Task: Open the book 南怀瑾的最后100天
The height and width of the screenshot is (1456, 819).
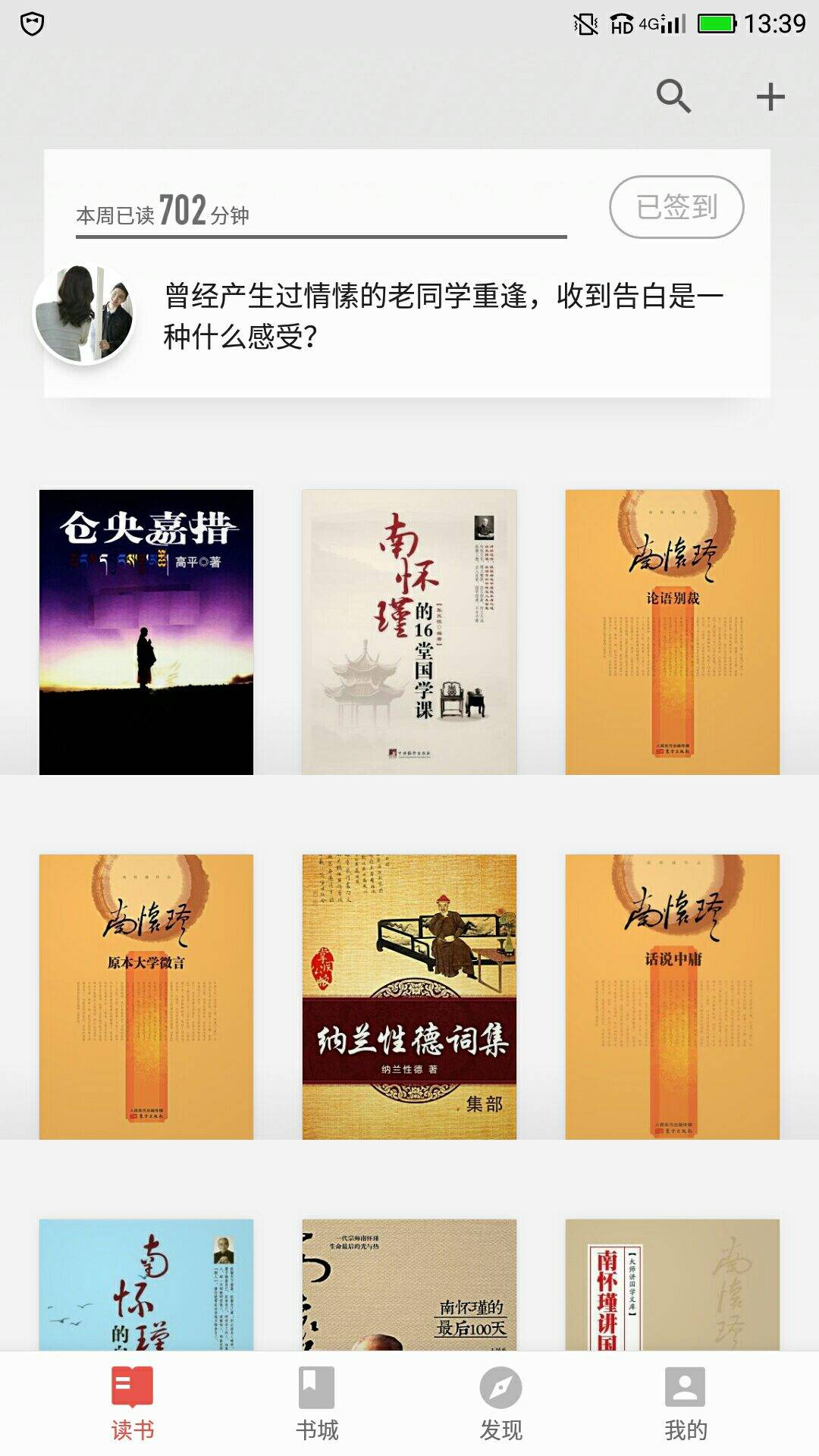Action: (409, 1285)
